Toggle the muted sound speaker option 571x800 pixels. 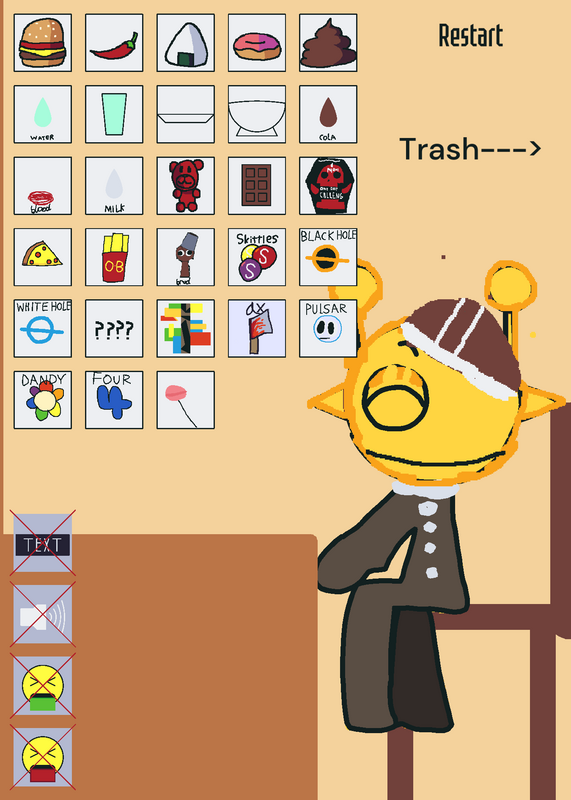point(43,614)
